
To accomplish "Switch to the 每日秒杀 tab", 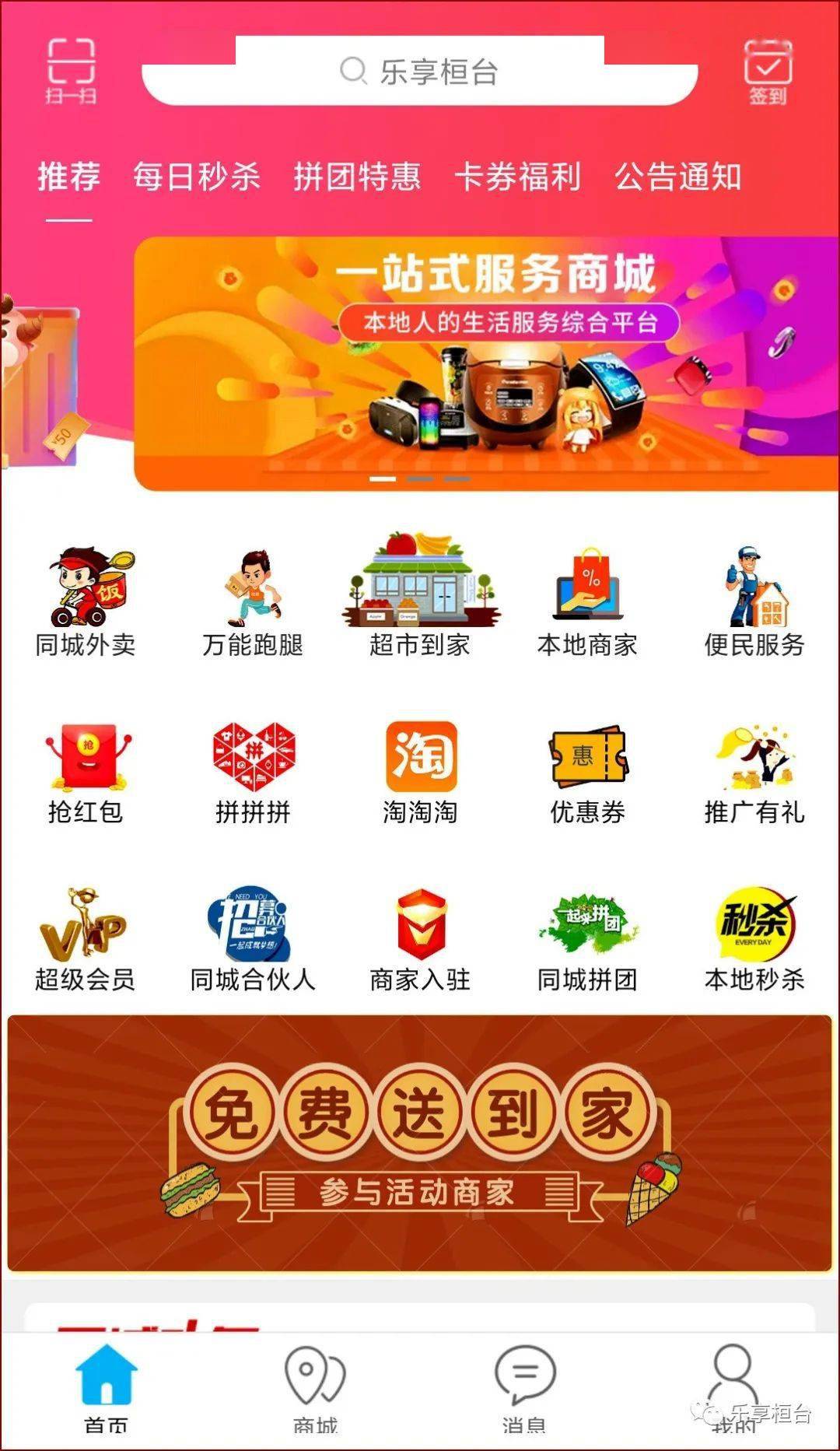I will click(x=196, y=177).
